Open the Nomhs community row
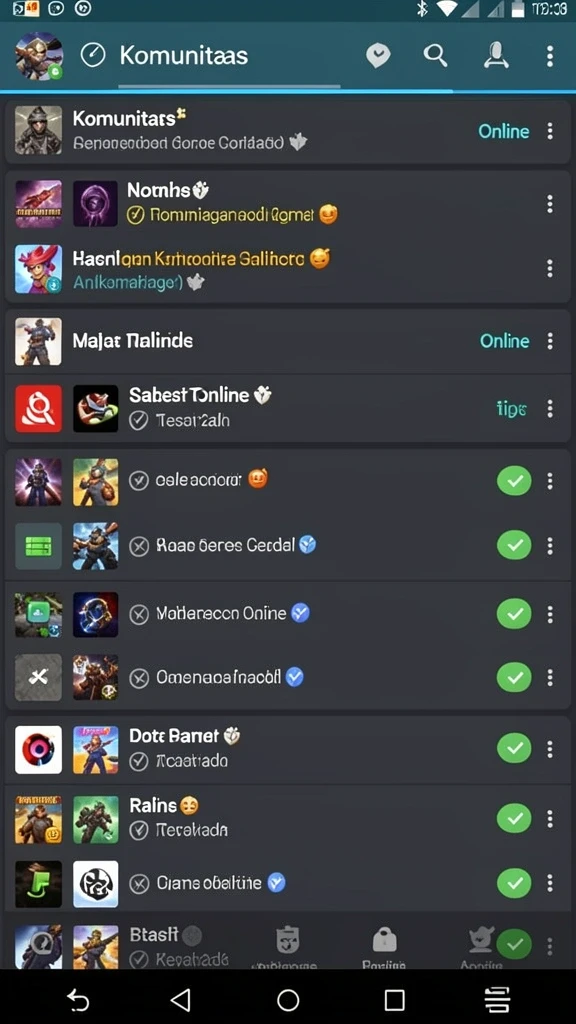Image resolution: width=576 pixels, height=1024 pixels. point(287,203)
